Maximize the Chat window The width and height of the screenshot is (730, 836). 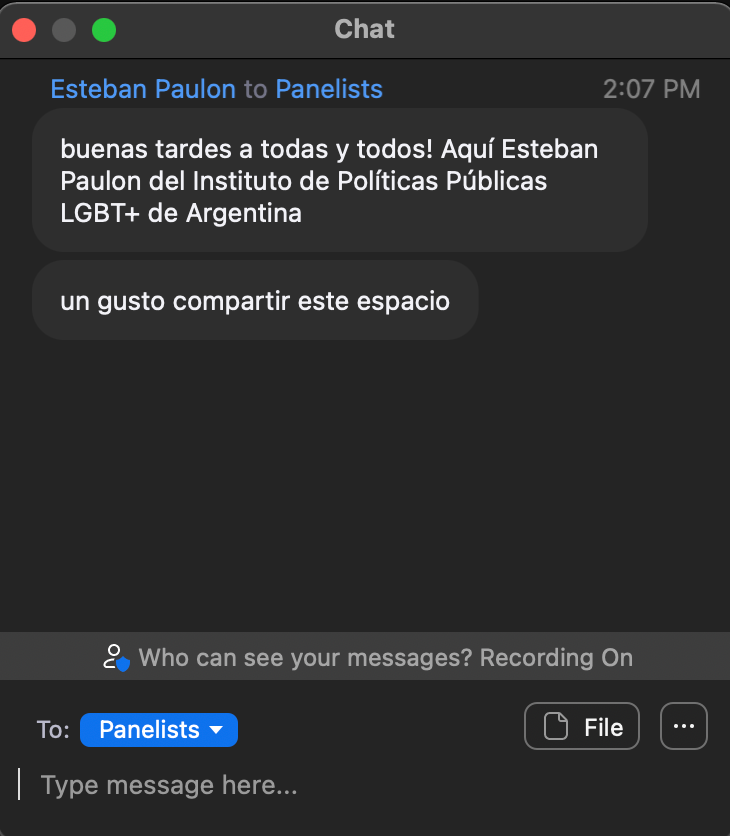[104, 30]
